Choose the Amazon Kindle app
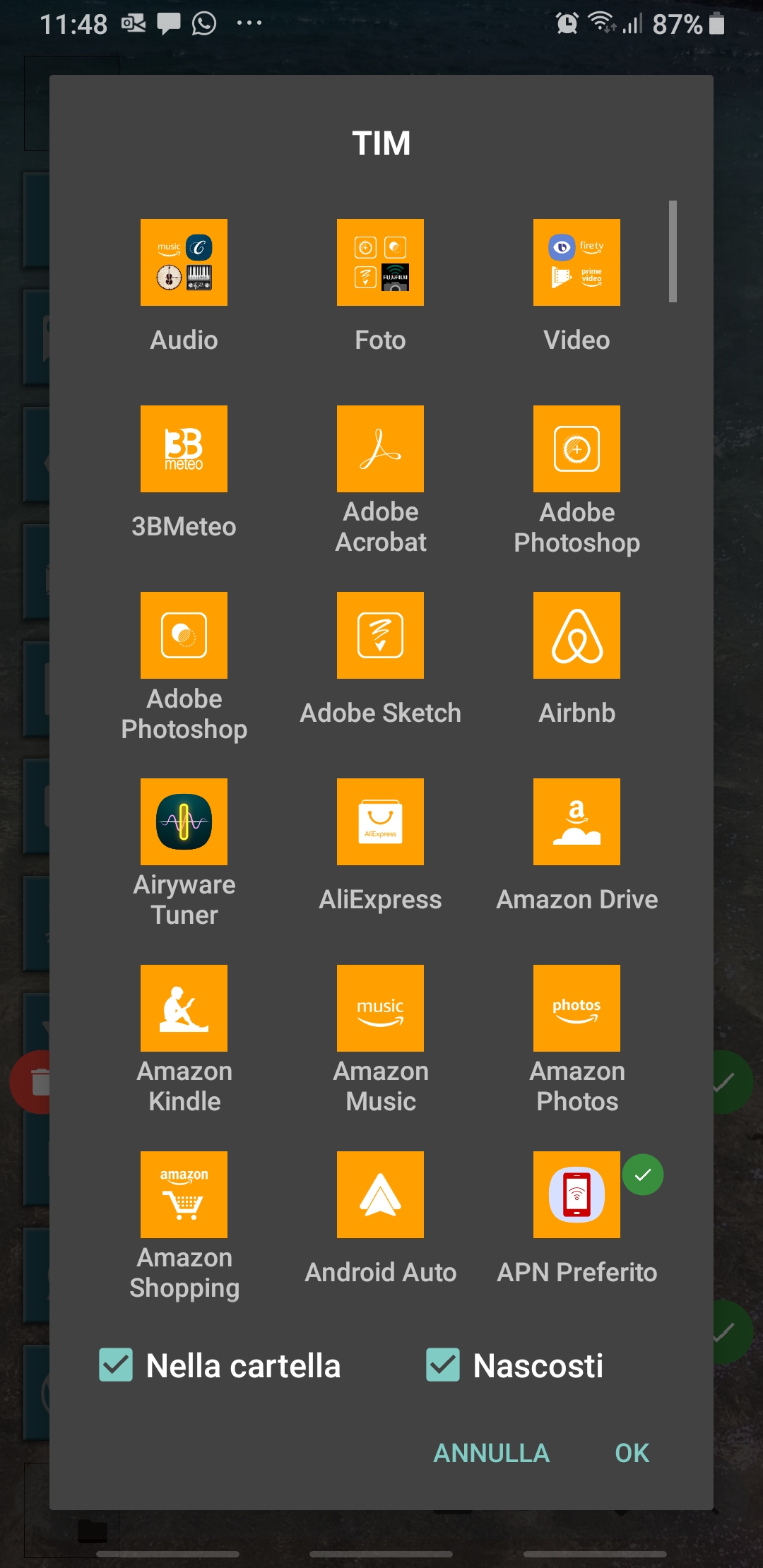 [184, 1009]
